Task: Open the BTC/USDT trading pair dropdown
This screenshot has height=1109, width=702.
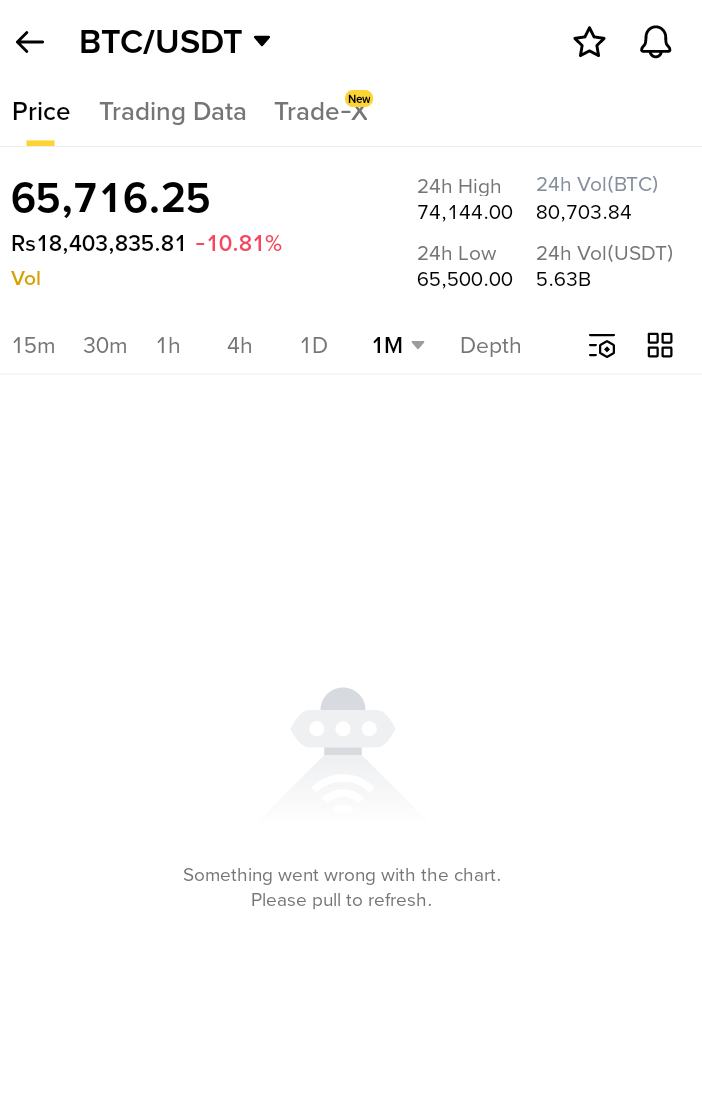Action: (175, 42)
